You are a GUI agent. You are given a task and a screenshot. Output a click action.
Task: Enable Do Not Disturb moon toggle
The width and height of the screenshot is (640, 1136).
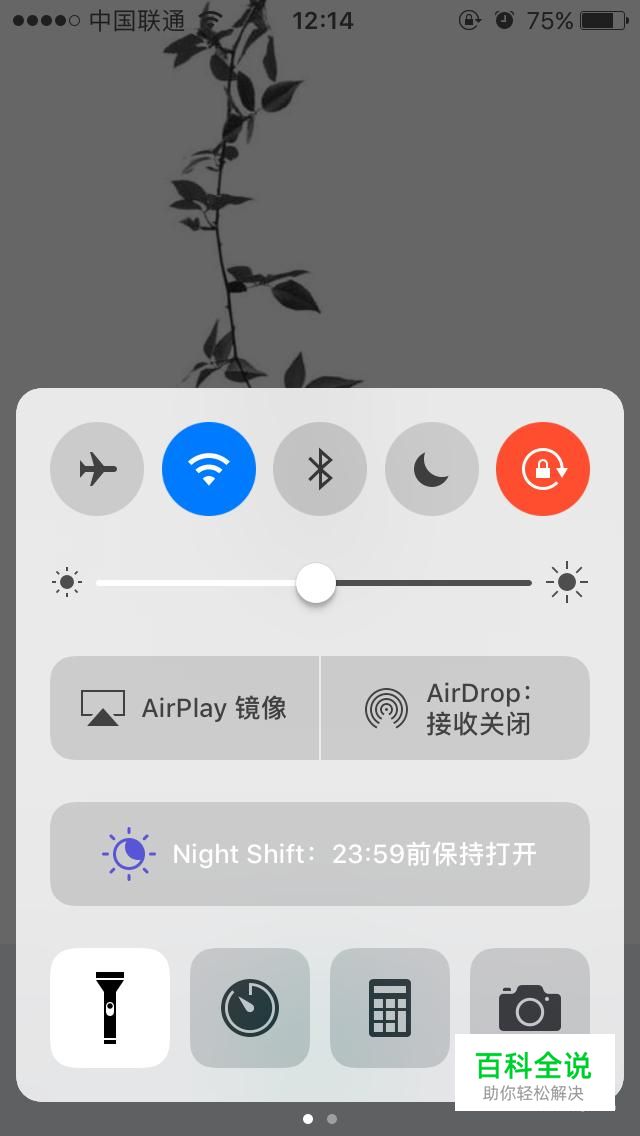[x=431, y=469]
